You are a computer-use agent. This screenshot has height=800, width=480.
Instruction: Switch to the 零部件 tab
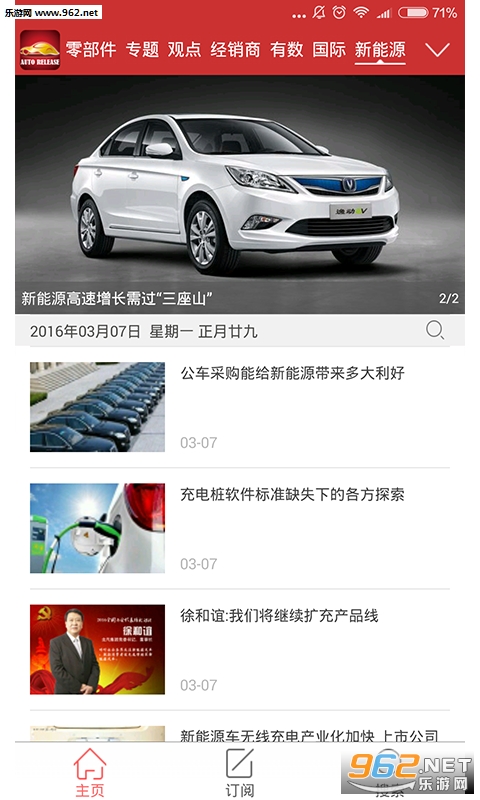tap(91, 50)
